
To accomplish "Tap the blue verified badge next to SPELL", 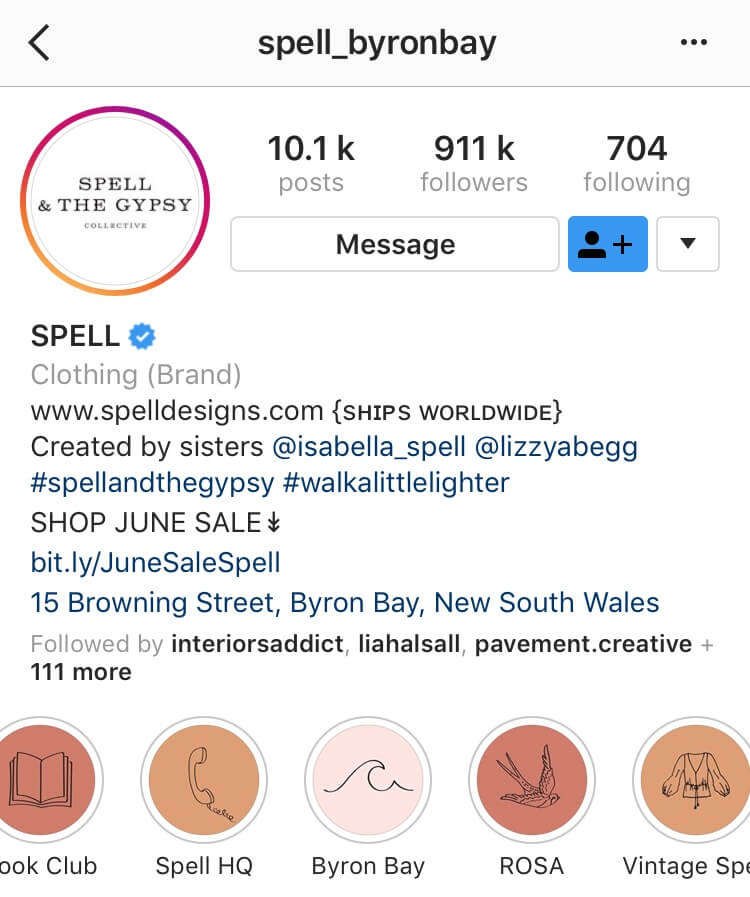I will pos(142,336).
